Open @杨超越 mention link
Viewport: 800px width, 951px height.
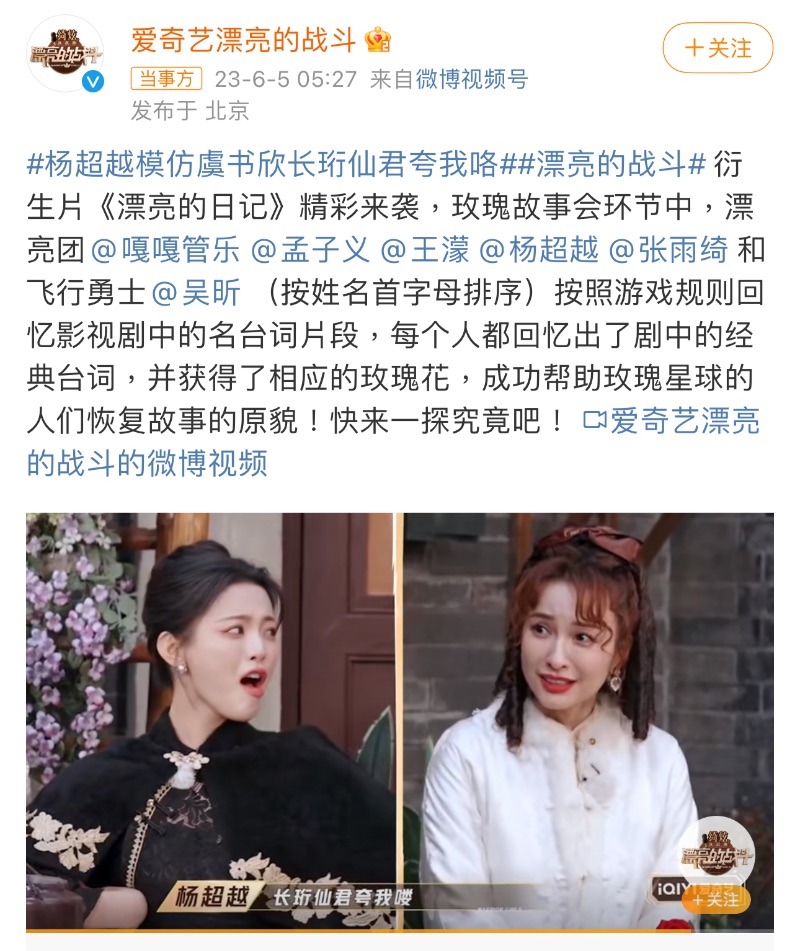pos(538,248)
